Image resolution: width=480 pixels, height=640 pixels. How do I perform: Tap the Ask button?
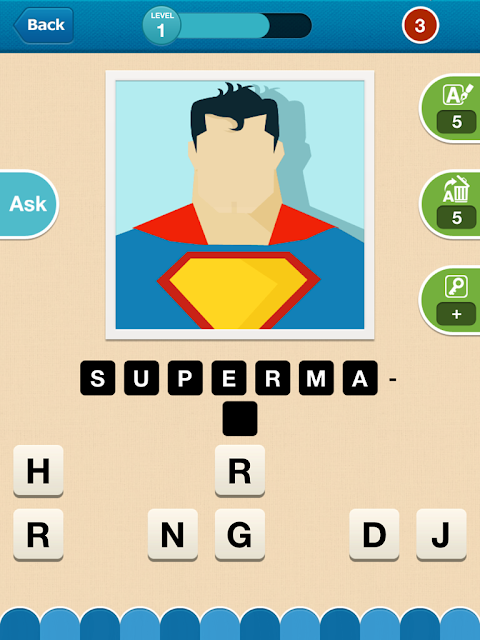(x=29, y=204)
